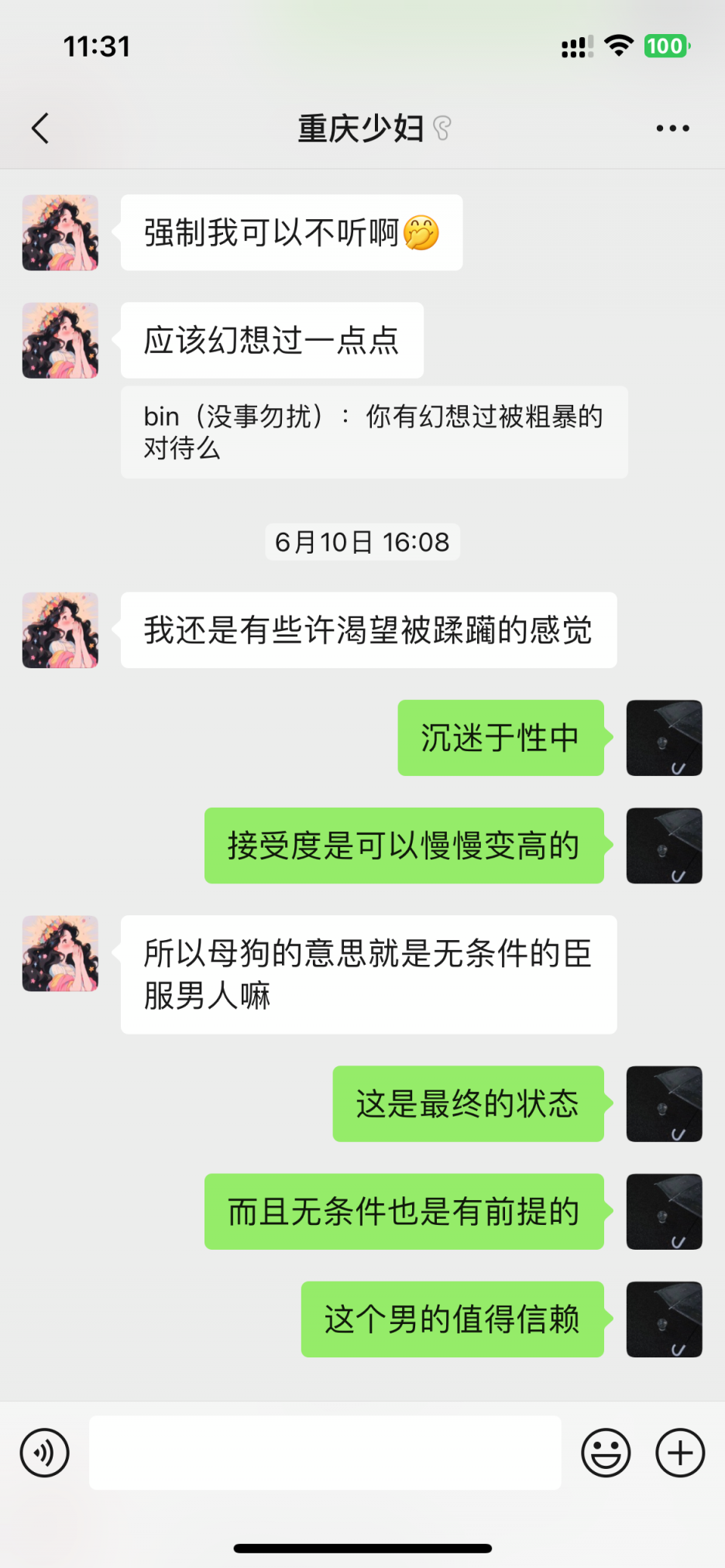Viewport: 725px width, 1568px height.
Task: Open the chat info overflow menu
Action: (672, 129)
